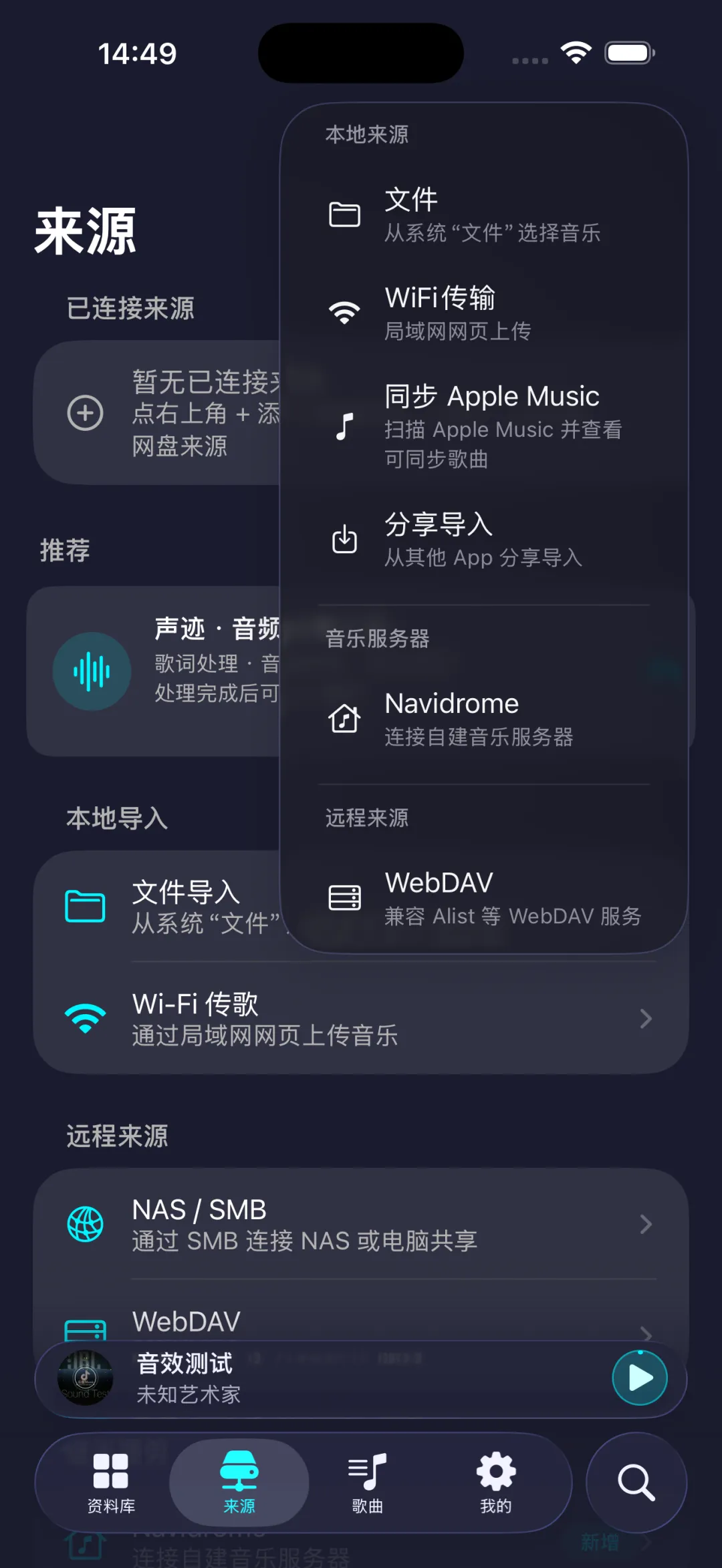Open the search button
The height and width of the screenshot is (1568, 722).
(636, 1482)
